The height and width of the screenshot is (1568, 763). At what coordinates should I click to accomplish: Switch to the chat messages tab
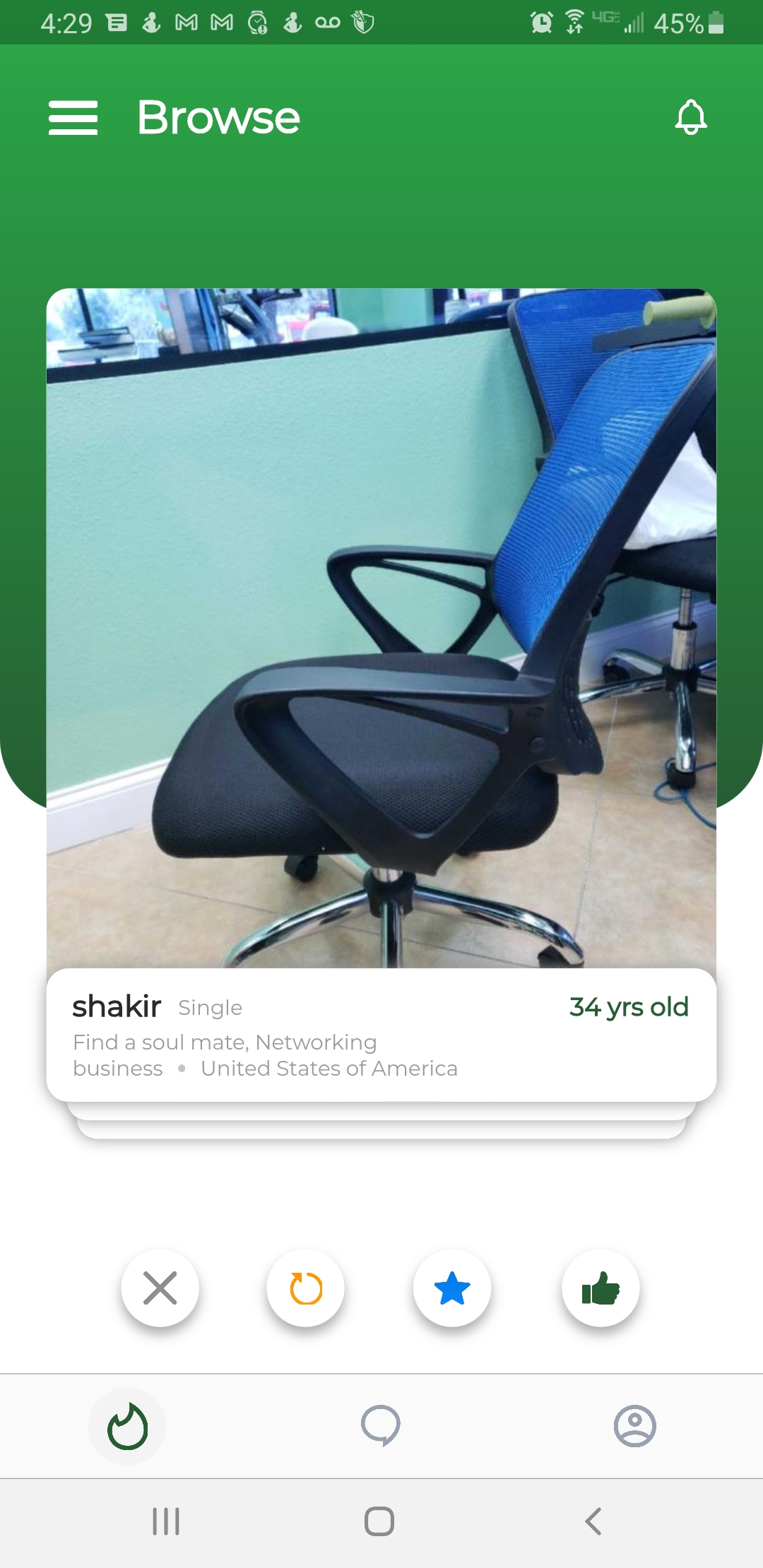pyautogui.click(x=380, y=1425)
